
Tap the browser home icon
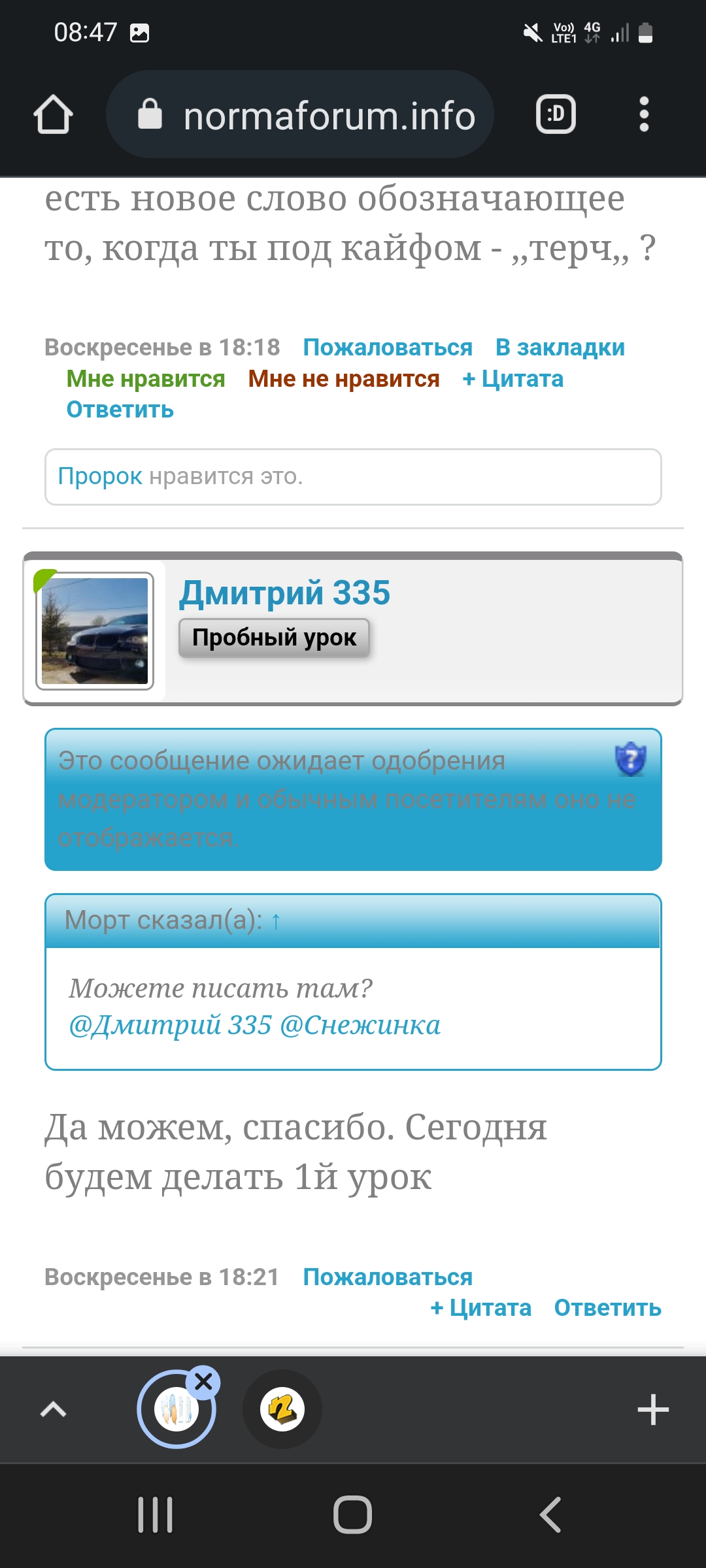pyautogui.click(x=53, y=115)
